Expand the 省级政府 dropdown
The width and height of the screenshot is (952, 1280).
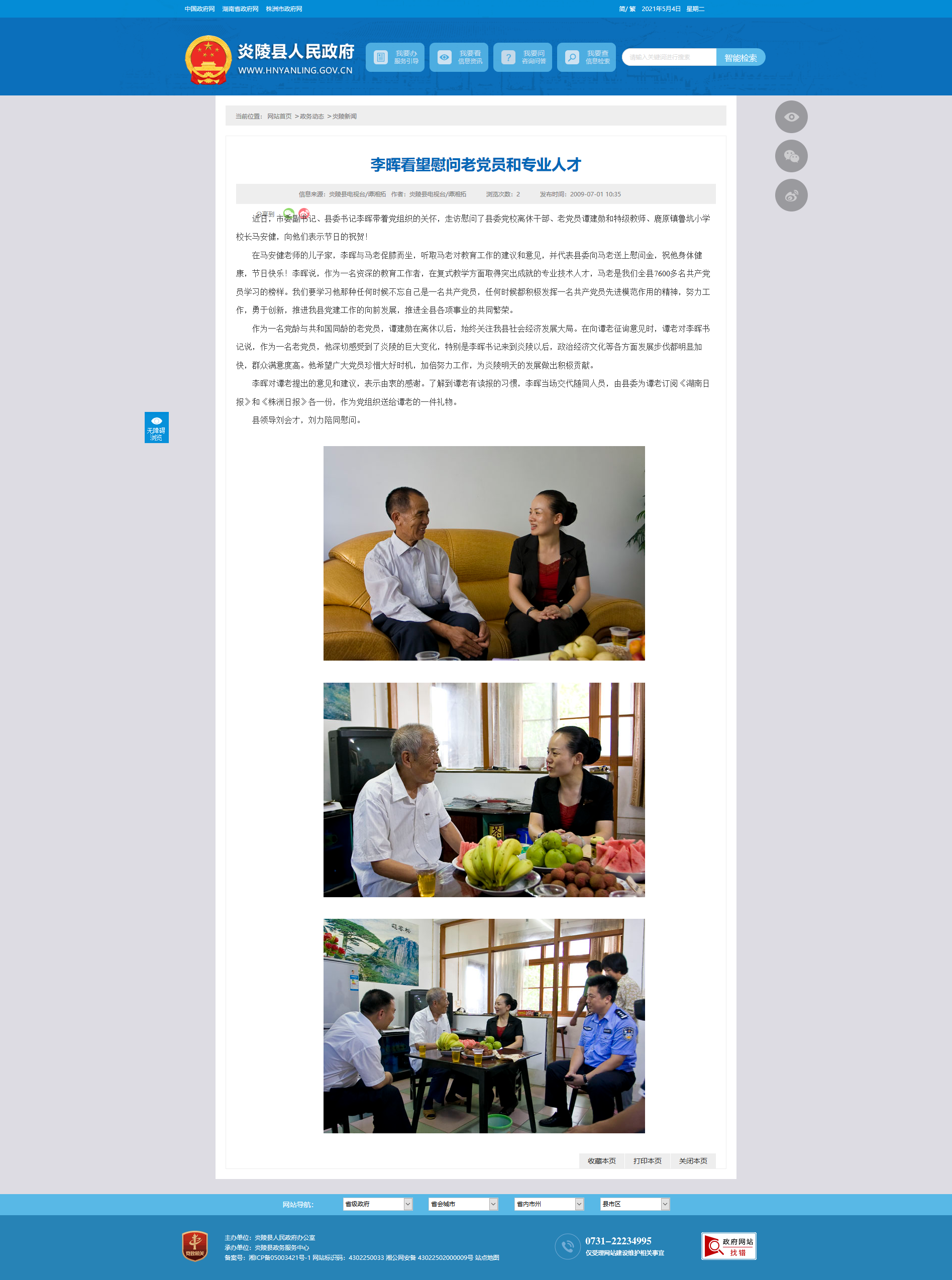tap(377, 1204)
